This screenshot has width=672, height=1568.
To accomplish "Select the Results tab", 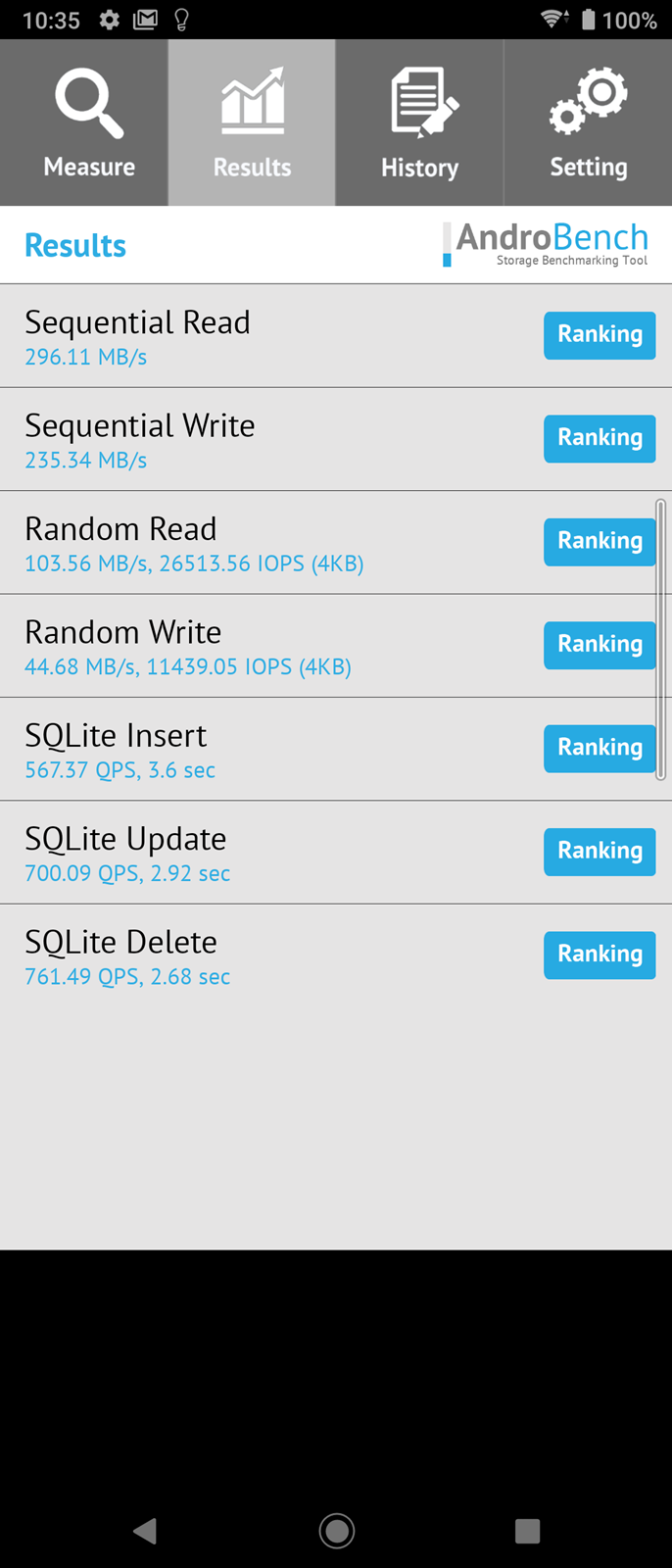I will tap(252, 123).
